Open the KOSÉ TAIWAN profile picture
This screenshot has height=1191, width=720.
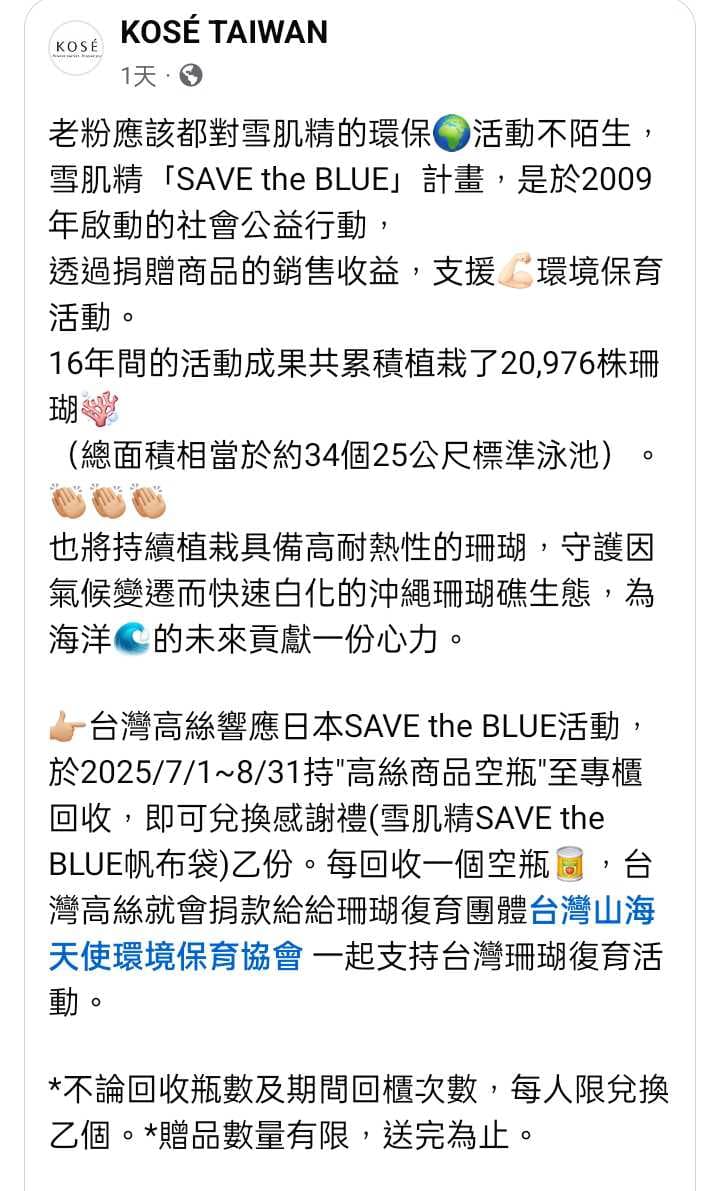pos(76,48)
